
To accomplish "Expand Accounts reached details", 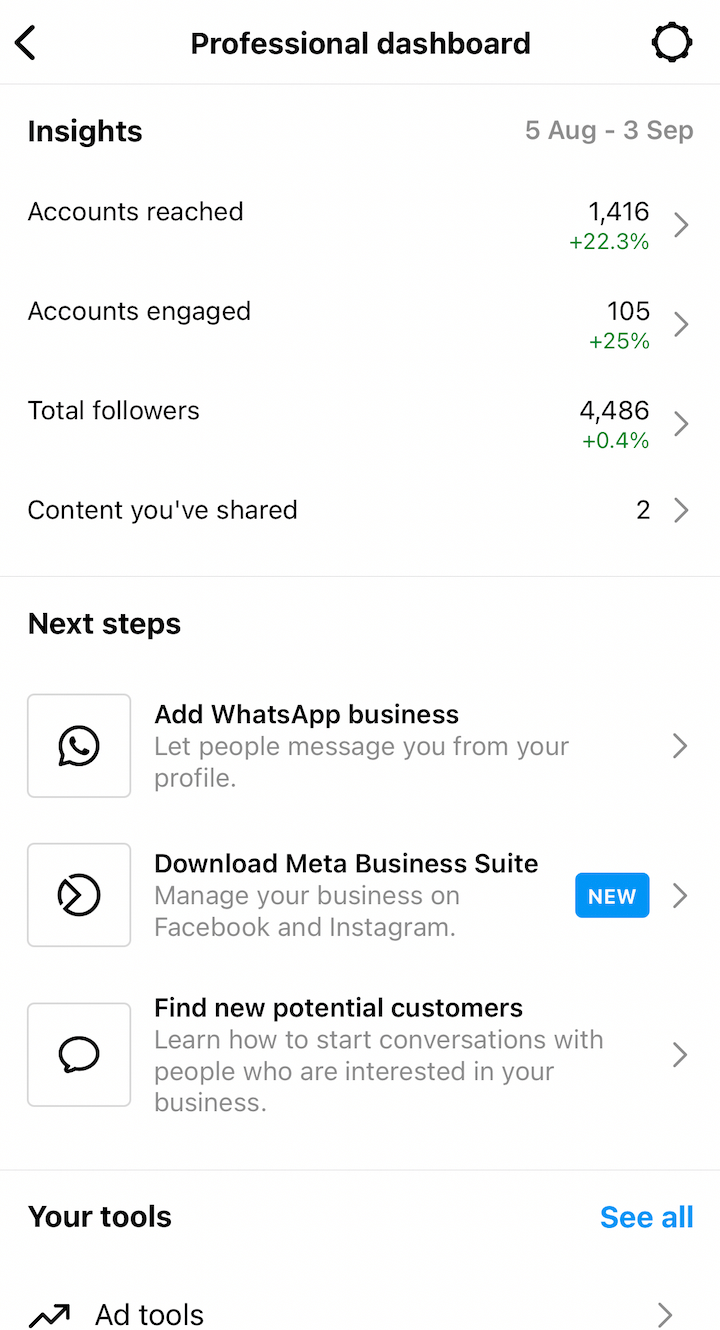I will (681, 224).
